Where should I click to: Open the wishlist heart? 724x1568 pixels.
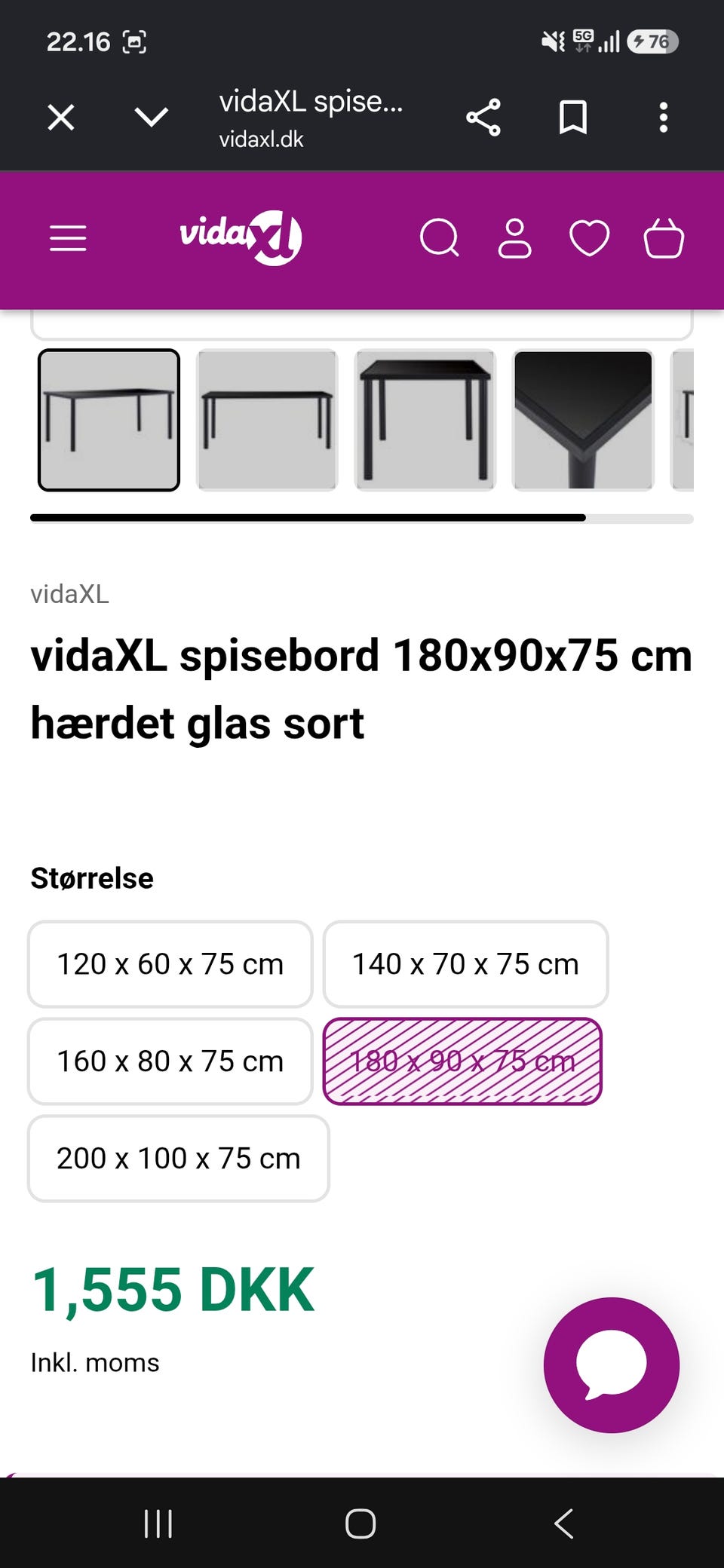589,238
